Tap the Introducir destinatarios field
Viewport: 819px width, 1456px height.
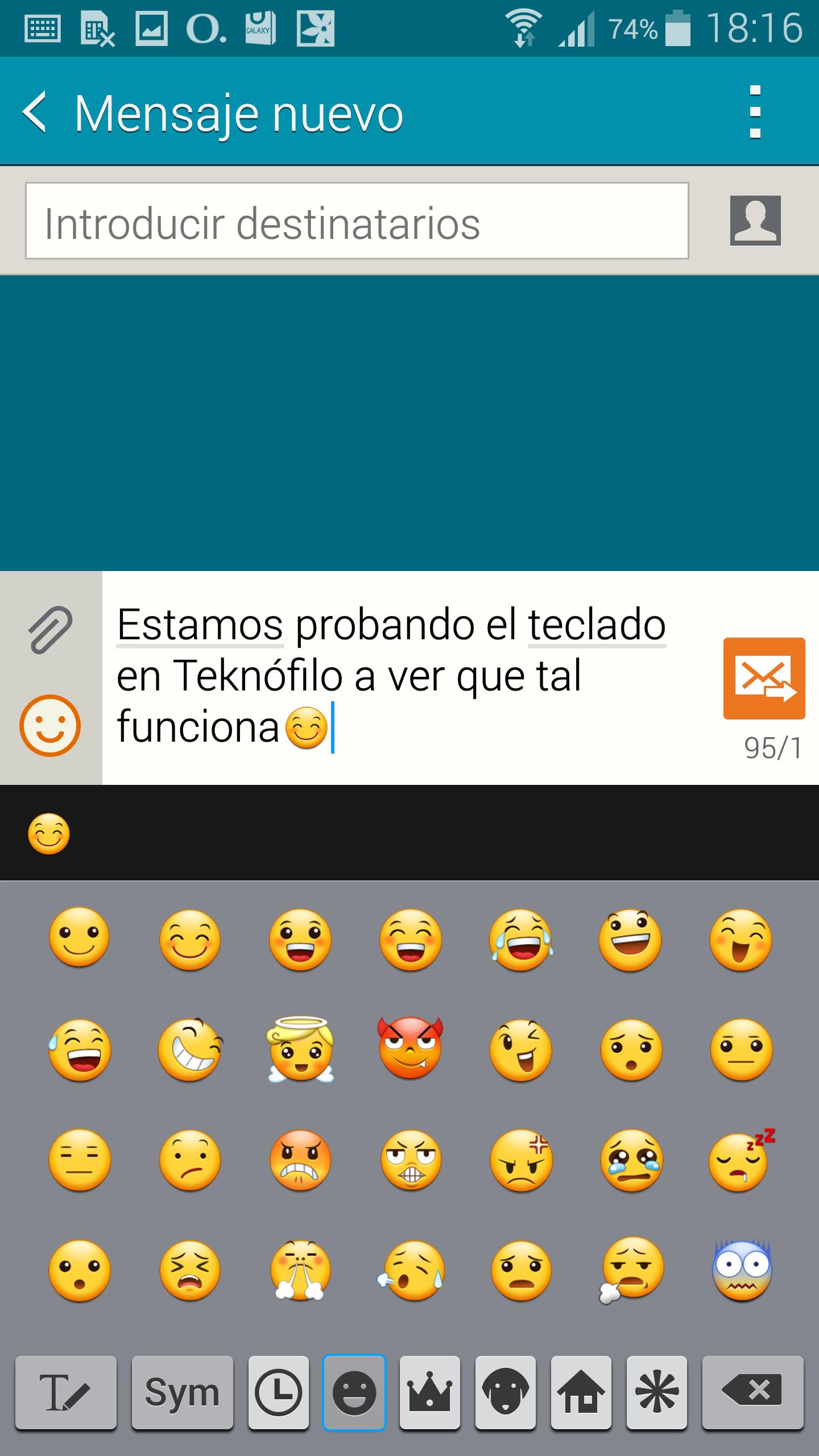pos(357,221)
